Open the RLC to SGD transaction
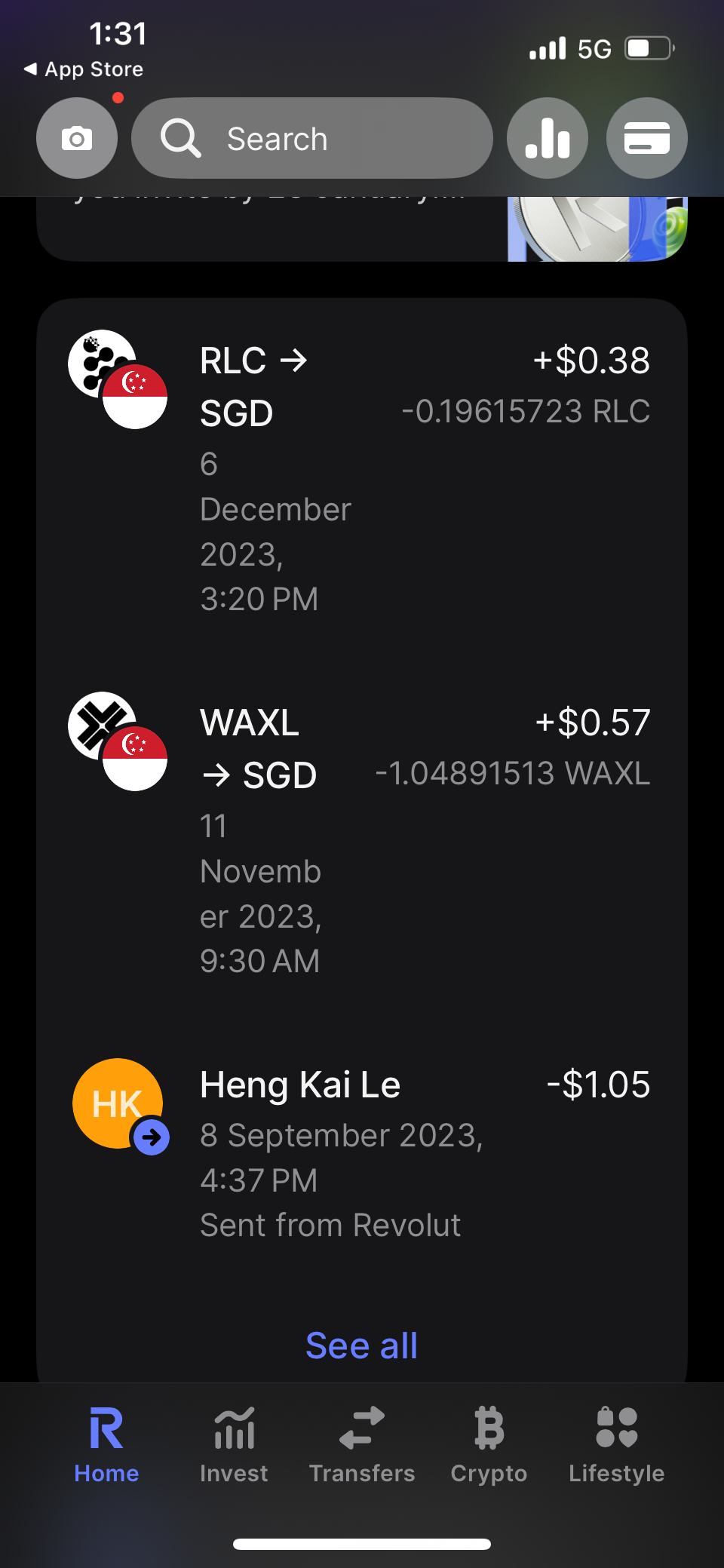Image resolution: width=724 pixels, height=1568 pixels. coord(362,475)
